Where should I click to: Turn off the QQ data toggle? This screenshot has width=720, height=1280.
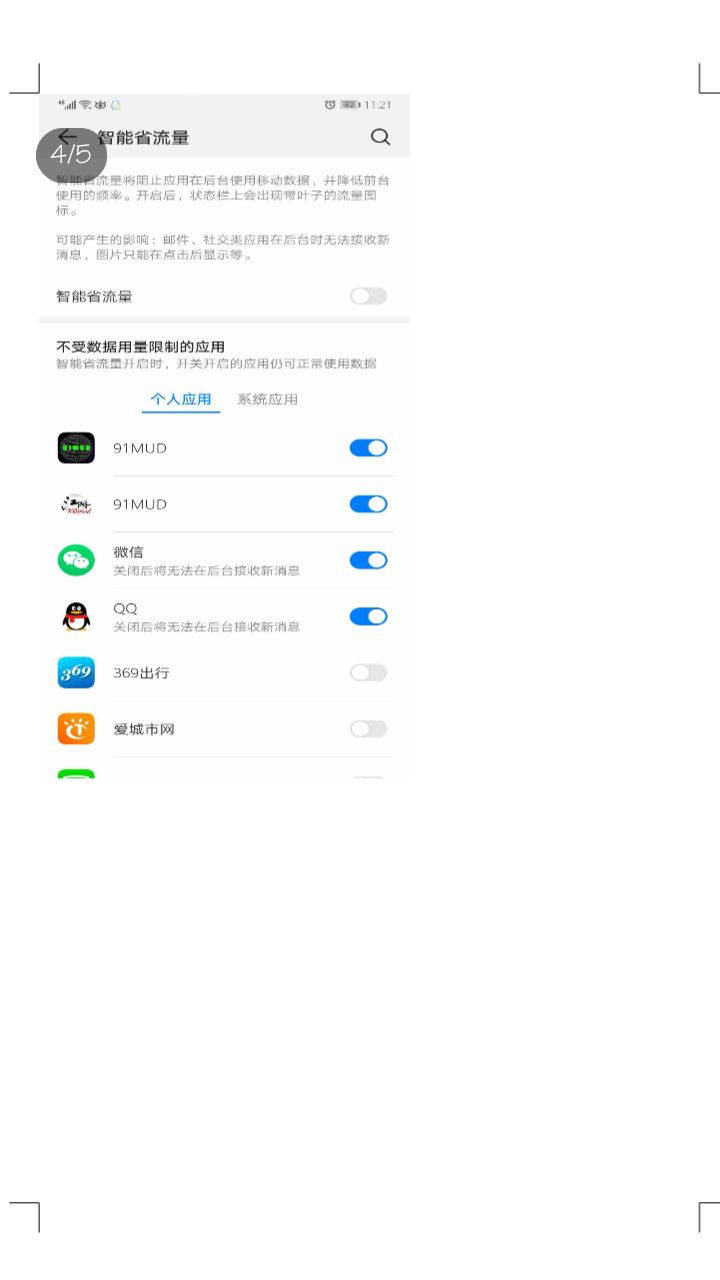(367, 616)
